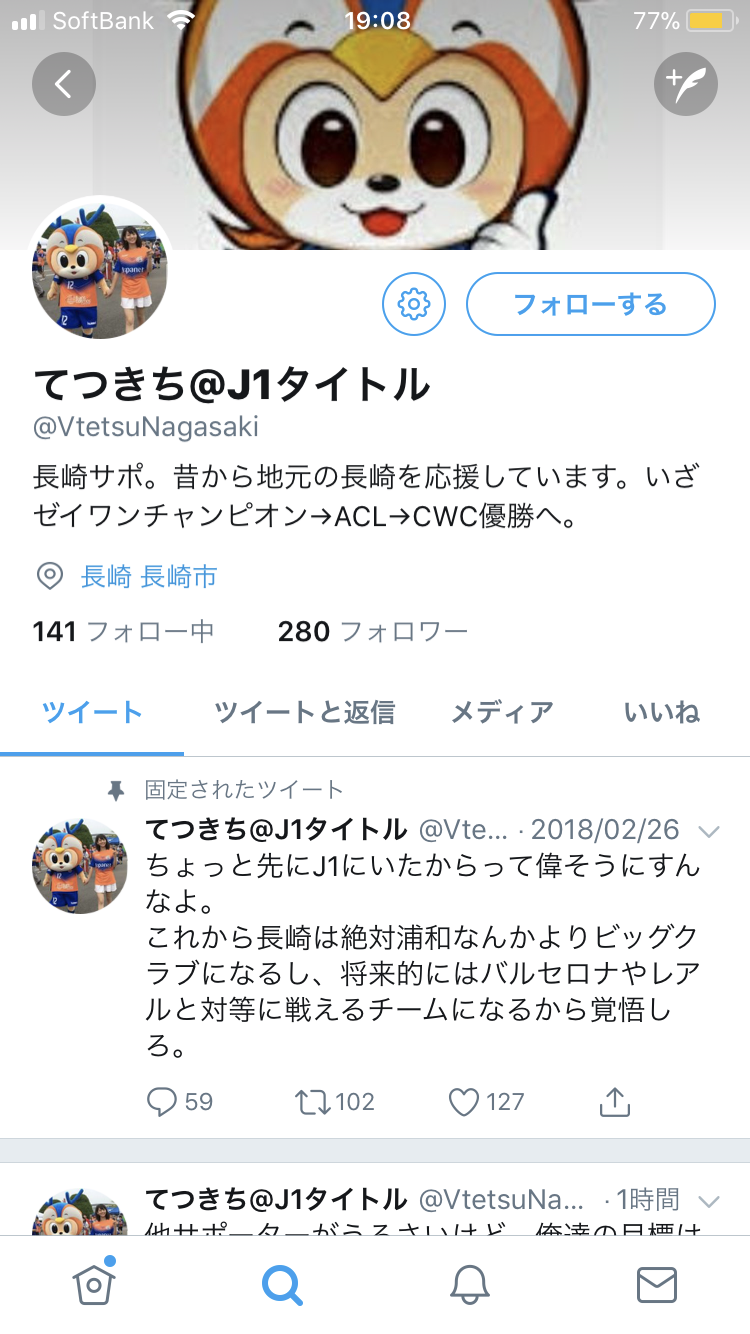Tap the フォローする button to follow
Screen dimensions: 750x1334
click(x=590, y=304)
